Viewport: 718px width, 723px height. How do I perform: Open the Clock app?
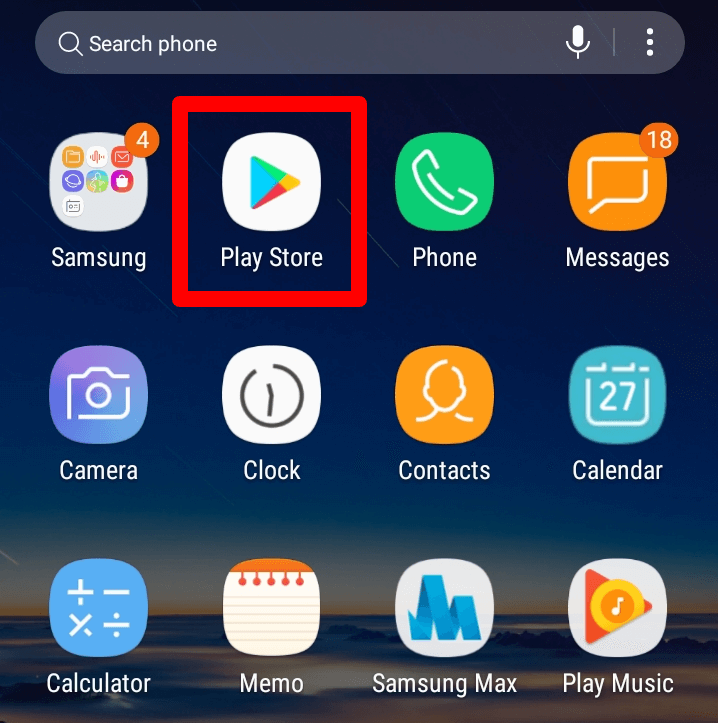[271, 395]
